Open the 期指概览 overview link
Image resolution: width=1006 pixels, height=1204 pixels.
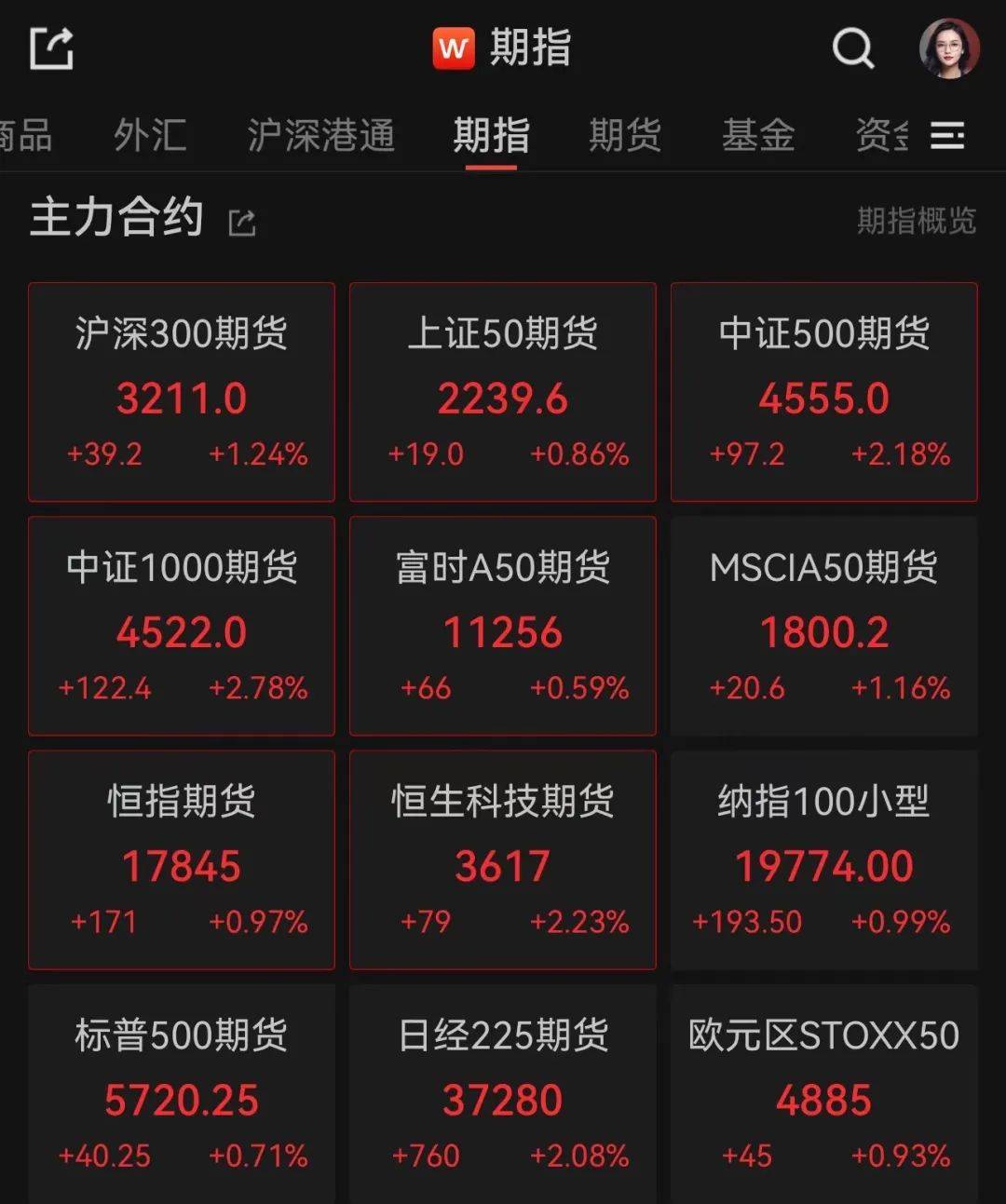pyautogui.click(x=916, y=220)
